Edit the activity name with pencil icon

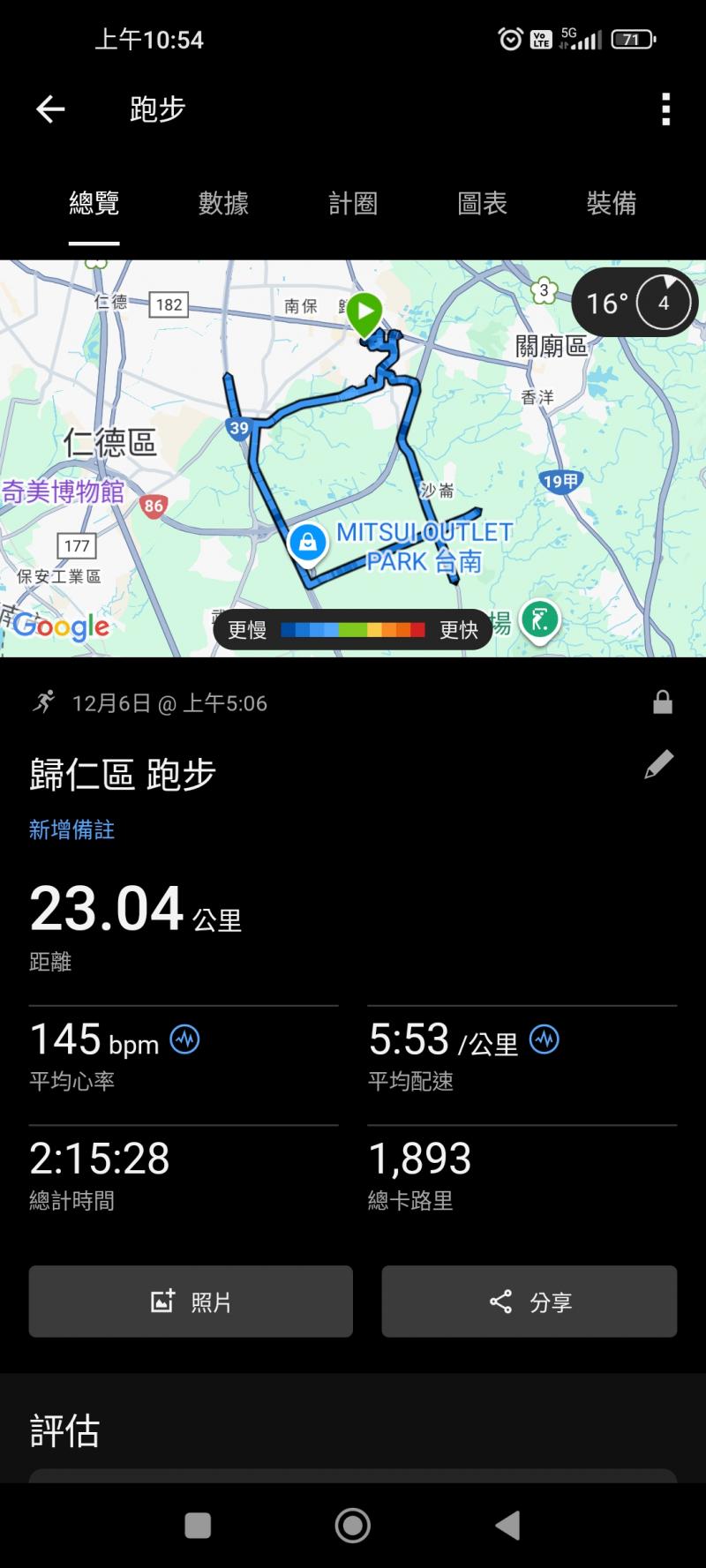[x=658, y=765]
